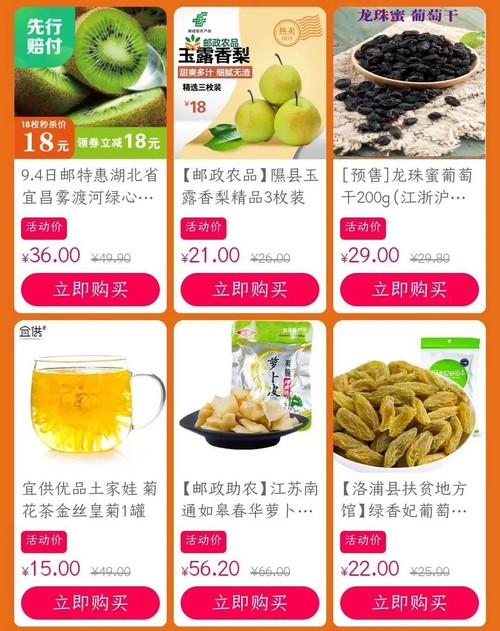
Task: Buy the 金丝皇菊 chrysanthemum tea now
Action: click(91, 603)
